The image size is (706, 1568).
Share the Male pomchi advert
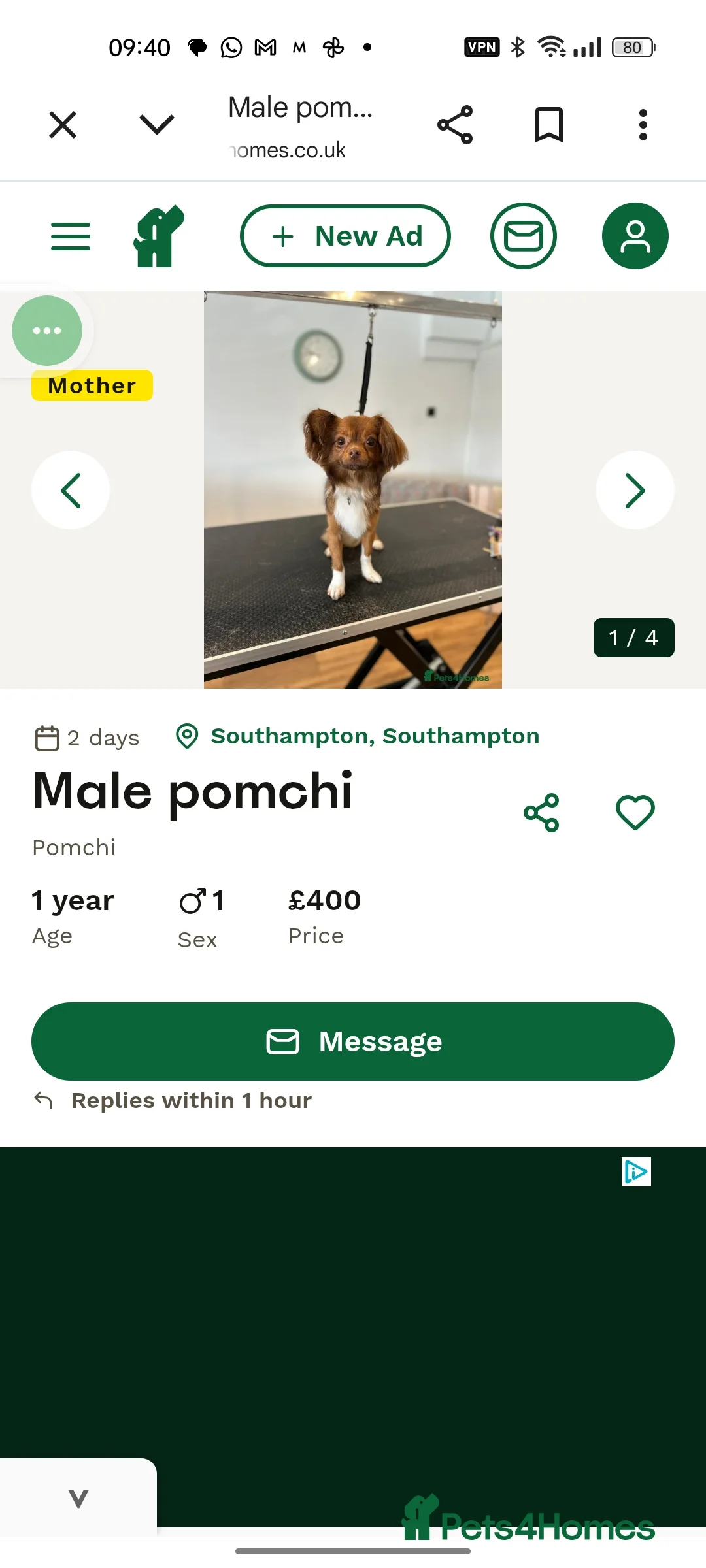tap(541, 811)
